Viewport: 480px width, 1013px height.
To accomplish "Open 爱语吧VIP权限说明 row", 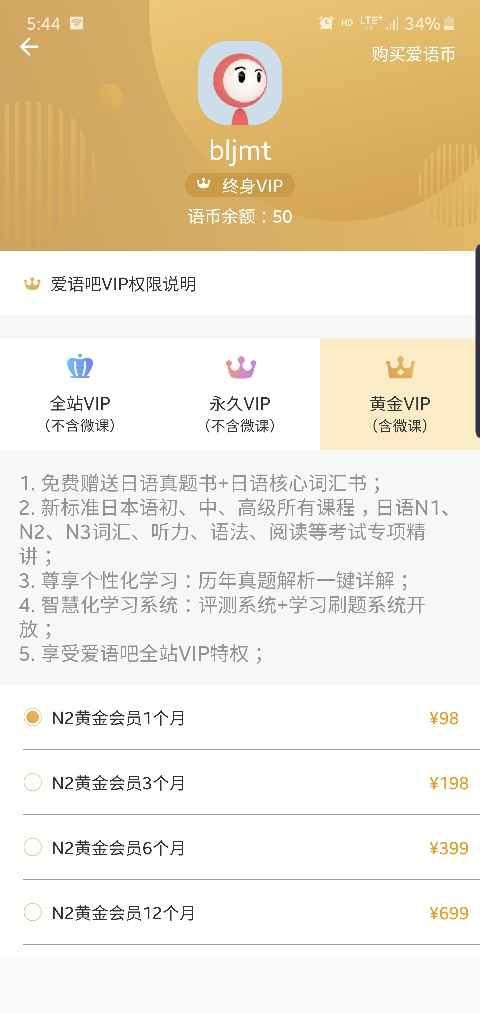I will coord(240,284).
